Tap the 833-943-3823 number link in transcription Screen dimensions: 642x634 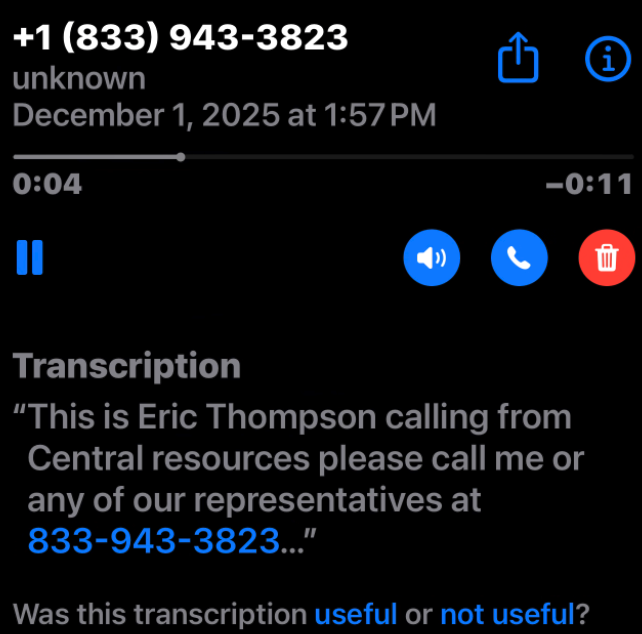click(153, 541)
